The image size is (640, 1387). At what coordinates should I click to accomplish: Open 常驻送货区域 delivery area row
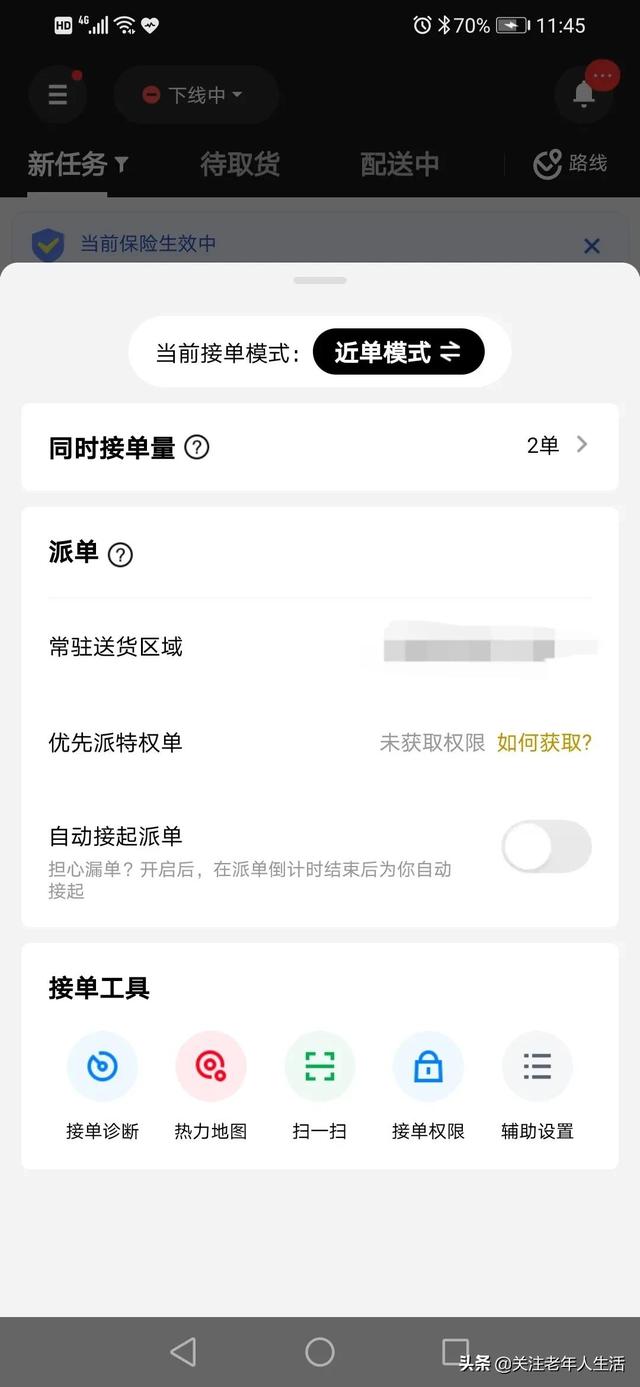[x=320, y=647]
